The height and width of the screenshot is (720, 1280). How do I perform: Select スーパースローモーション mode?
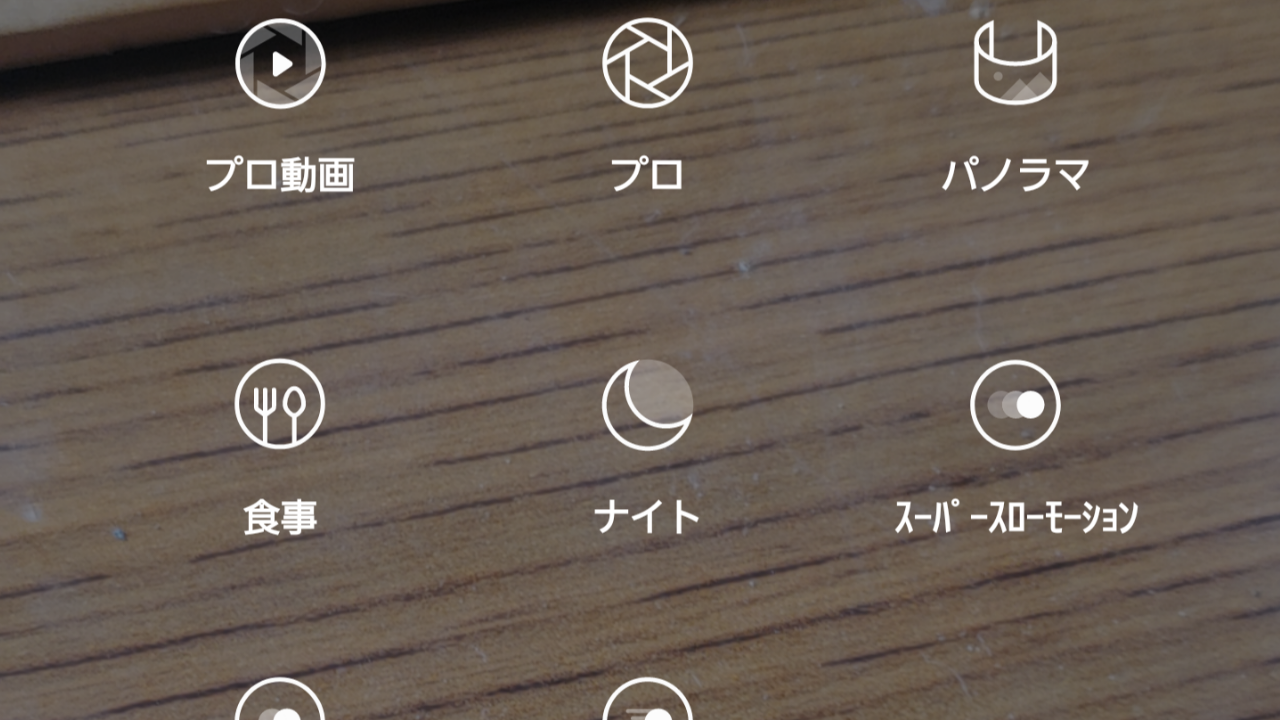pyautogui.click(x=1015, y=405)
